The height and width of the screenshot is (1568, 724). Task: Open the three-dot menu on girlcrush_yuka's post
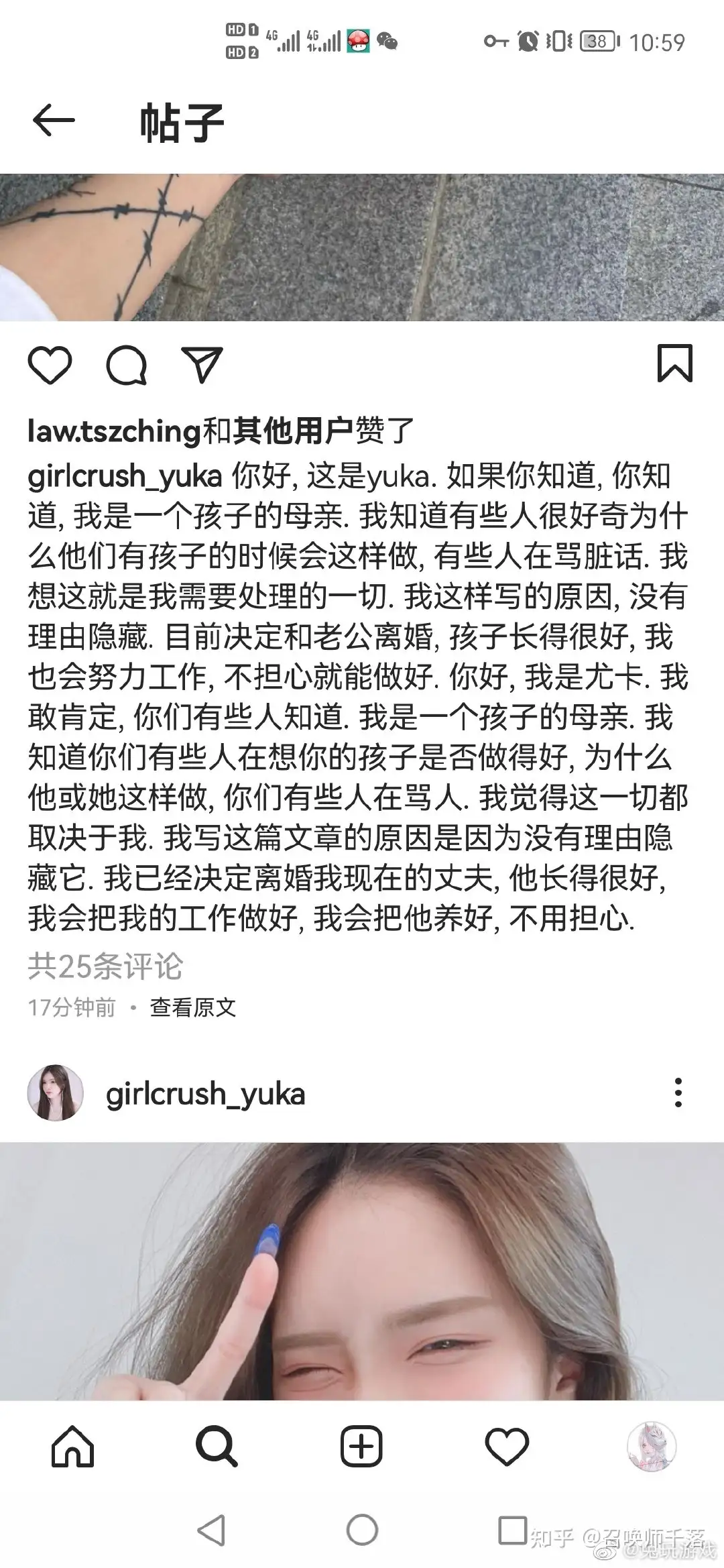pos(678,1093)
